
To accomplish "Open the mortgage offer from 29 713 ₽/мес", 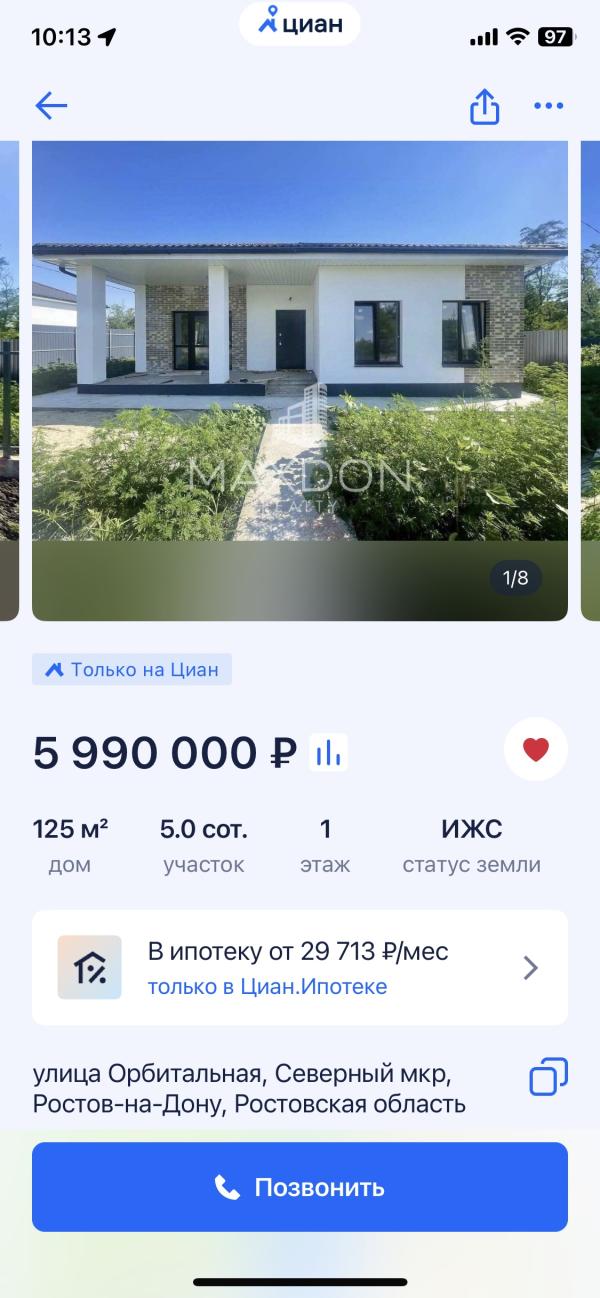I will [300, 968].
